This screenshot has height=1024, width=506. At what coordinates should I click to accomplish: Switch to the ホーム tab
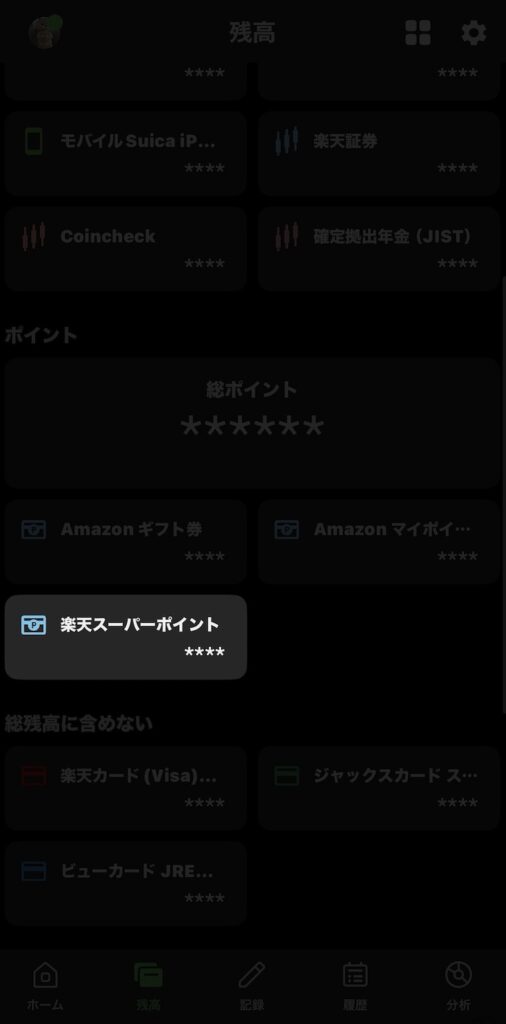click(45, 986)
